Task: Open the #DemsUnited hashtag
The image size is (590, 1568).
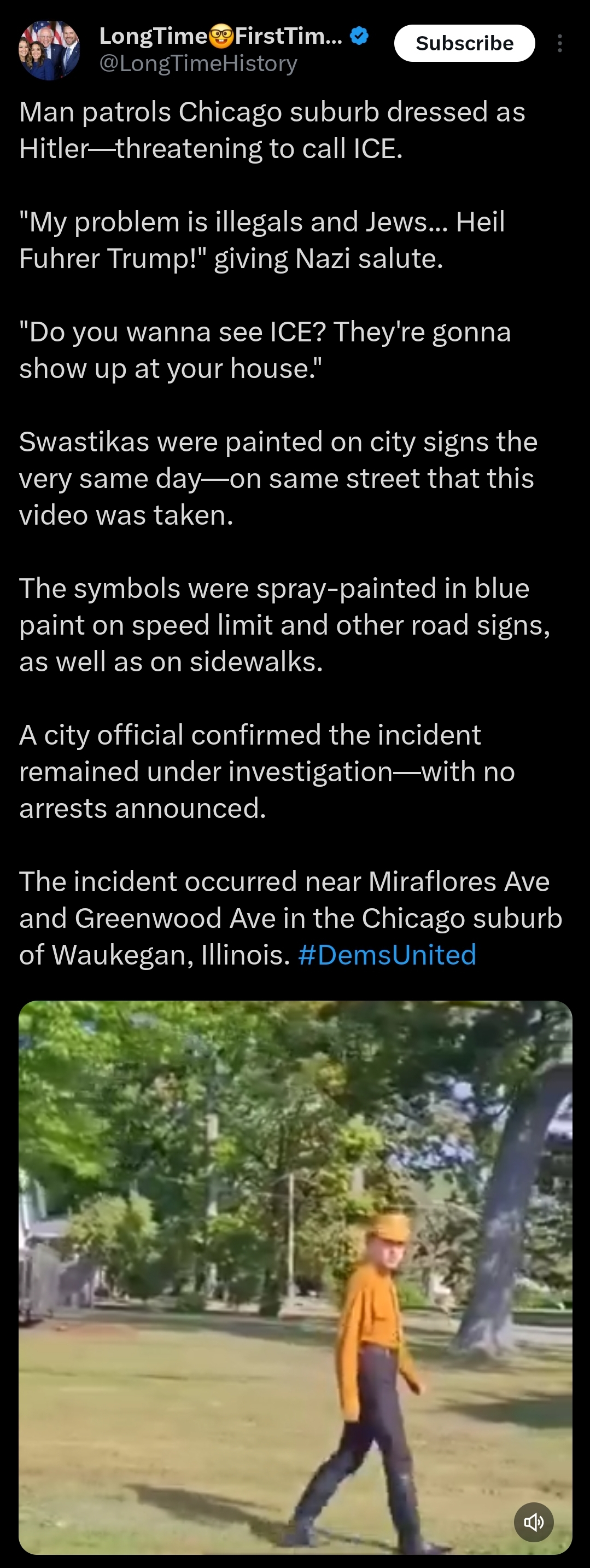Action: (387, 955)
